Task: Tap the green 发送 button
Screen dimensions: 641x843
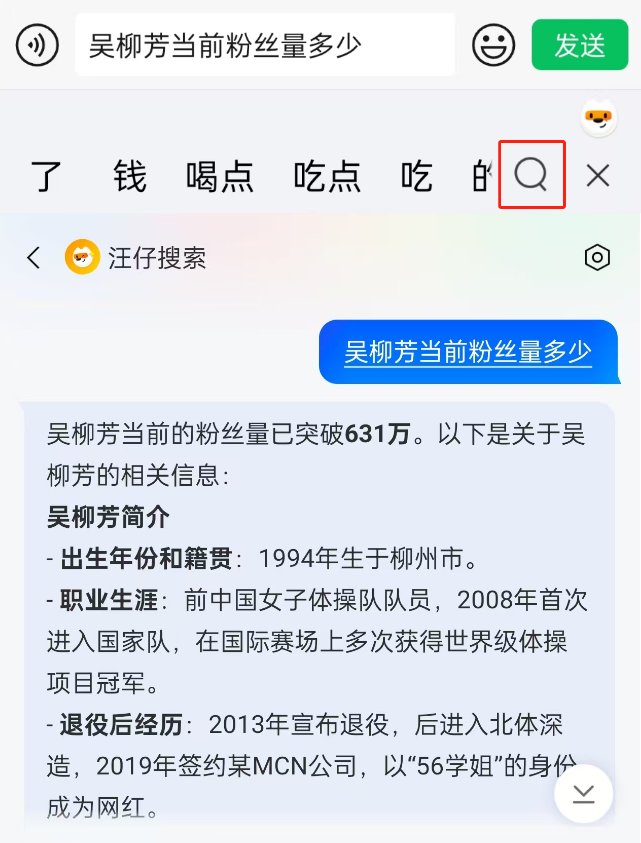Action: [x=579, y=45]
